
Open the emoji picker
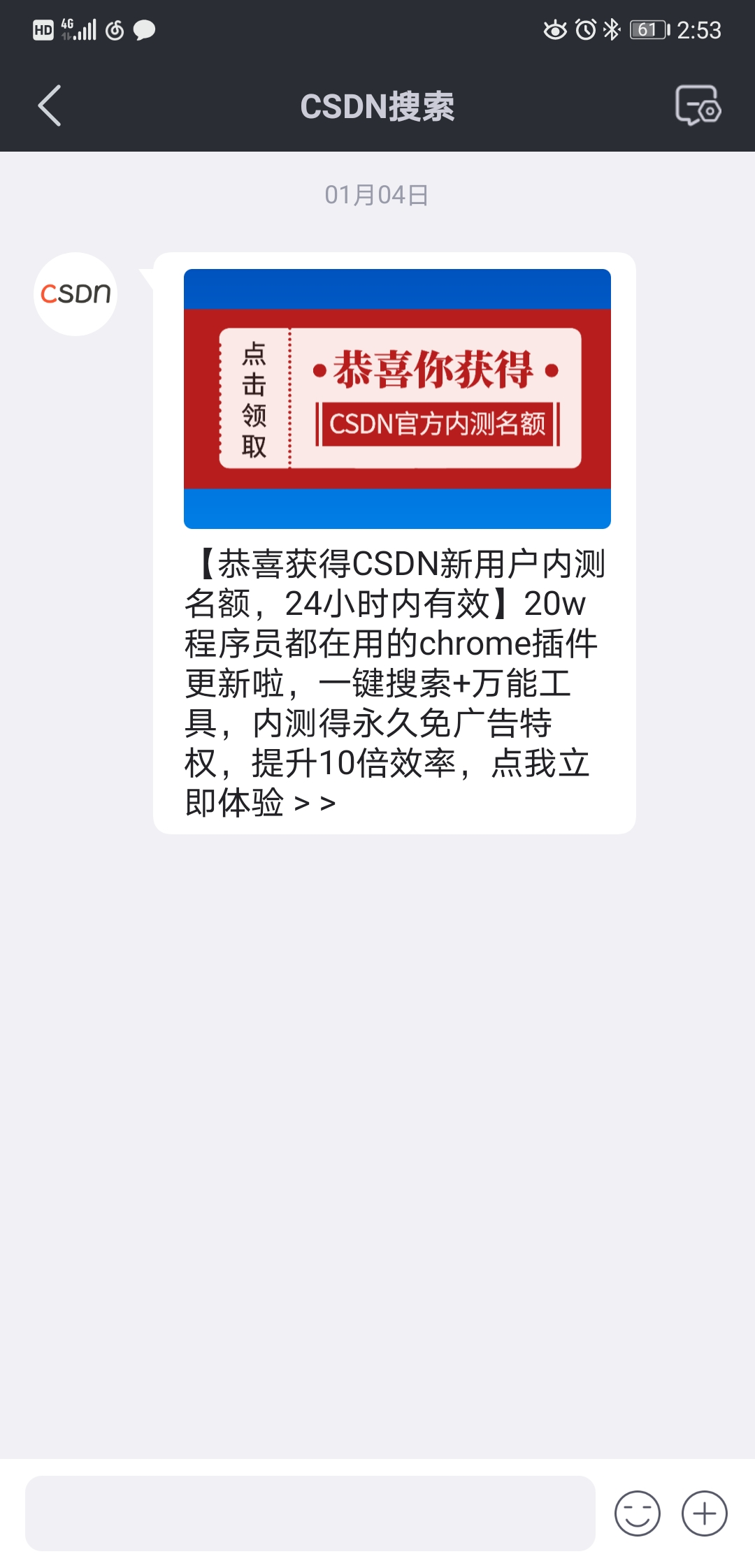(x=637, y=1513)
